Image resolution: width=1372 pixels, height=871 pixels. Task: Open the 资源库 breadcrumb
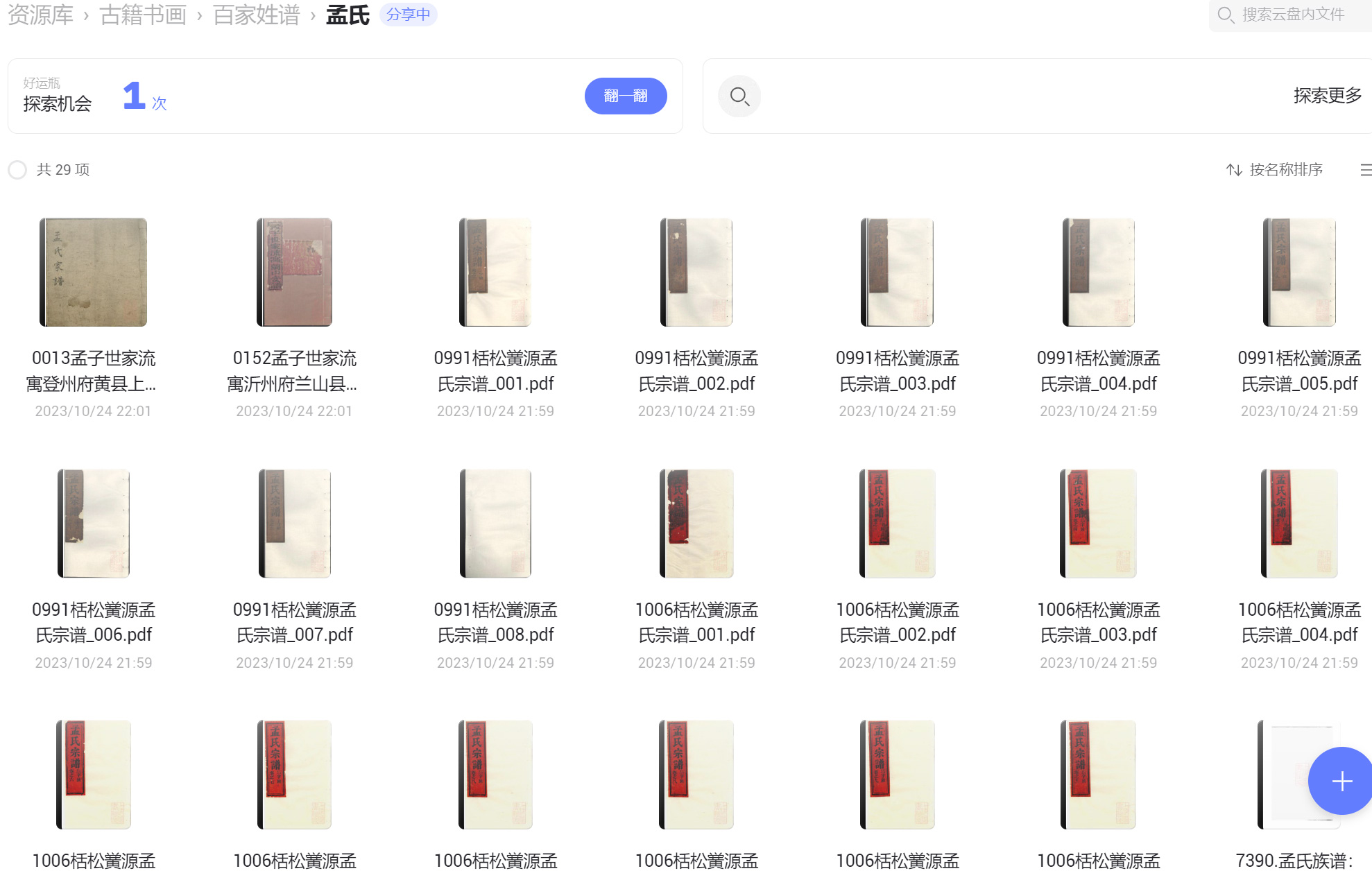40,15
